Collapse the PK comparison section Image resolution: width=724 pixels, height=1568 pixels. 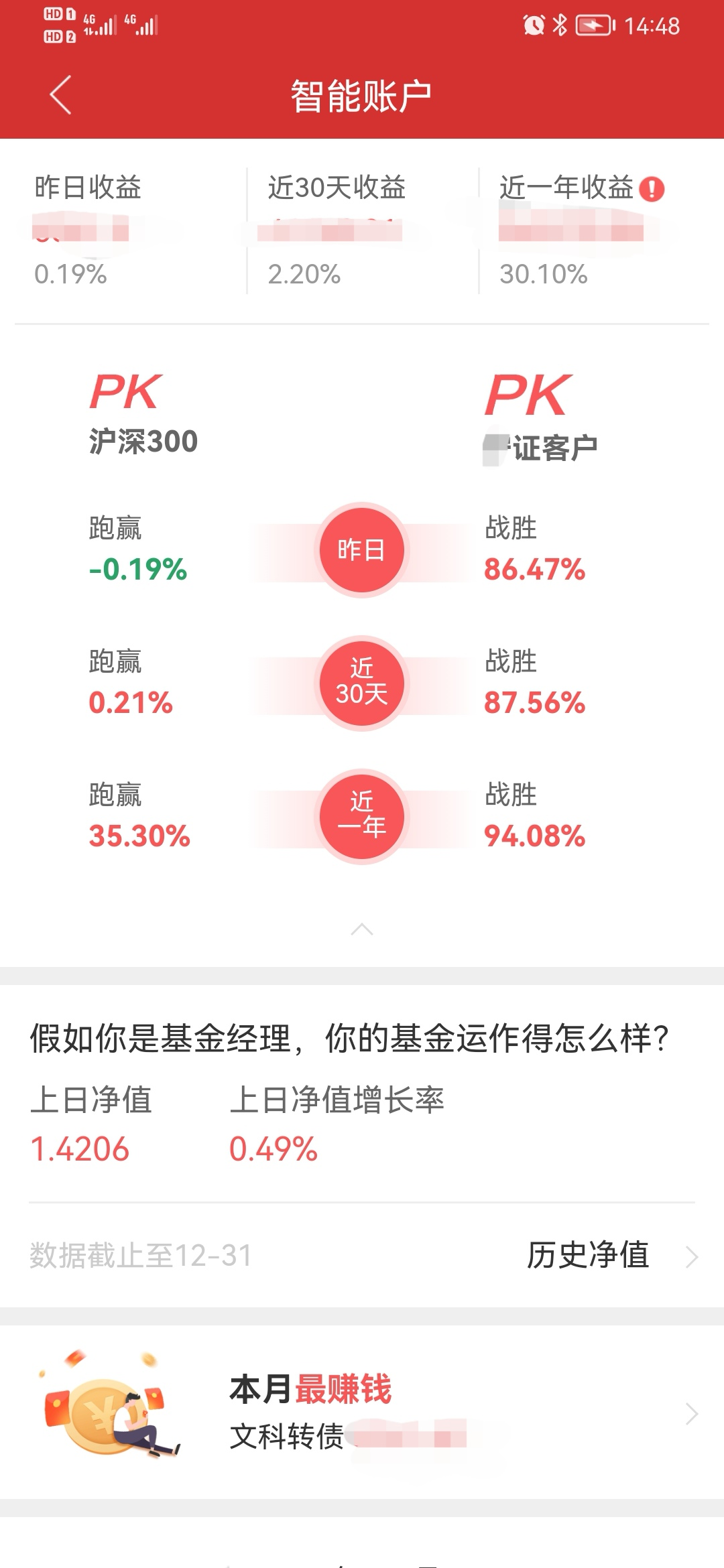pos(362,929)
